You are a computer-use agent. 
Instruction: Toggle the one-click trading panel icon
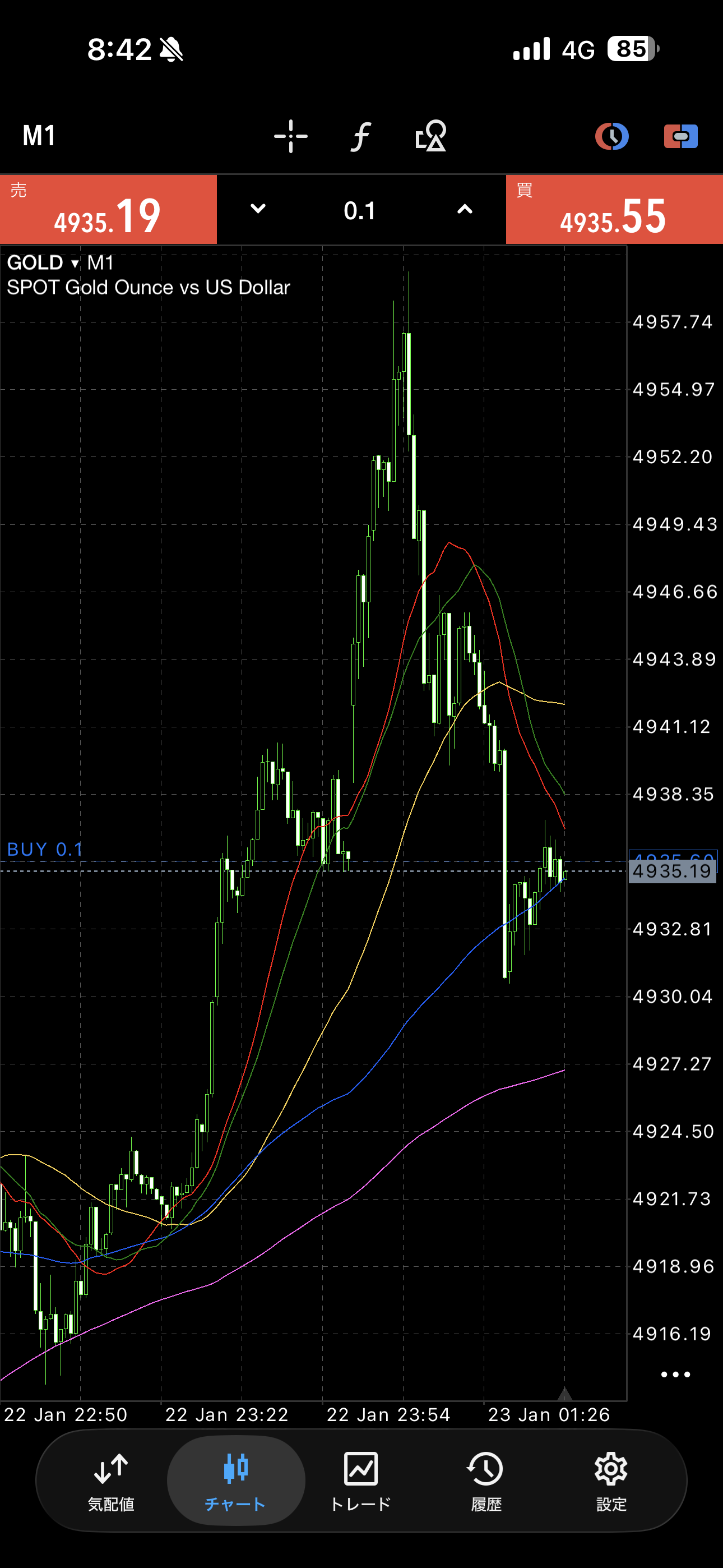click(680, 136)
